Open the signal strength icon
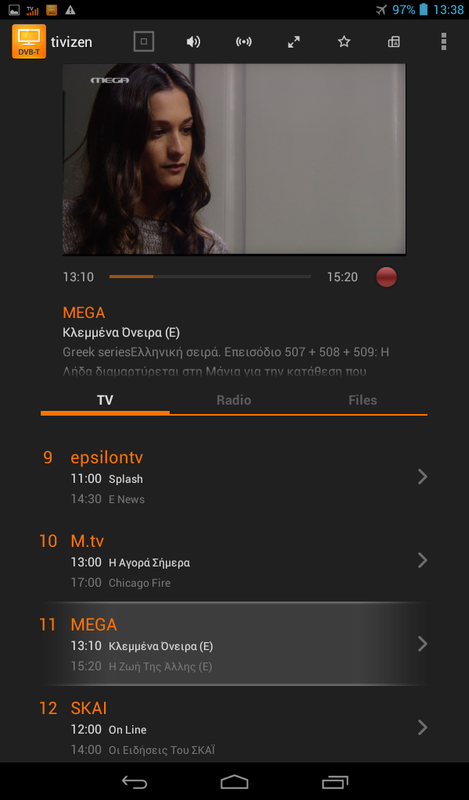This screenshot has width=469, height=800. click(x=243, y=42)
